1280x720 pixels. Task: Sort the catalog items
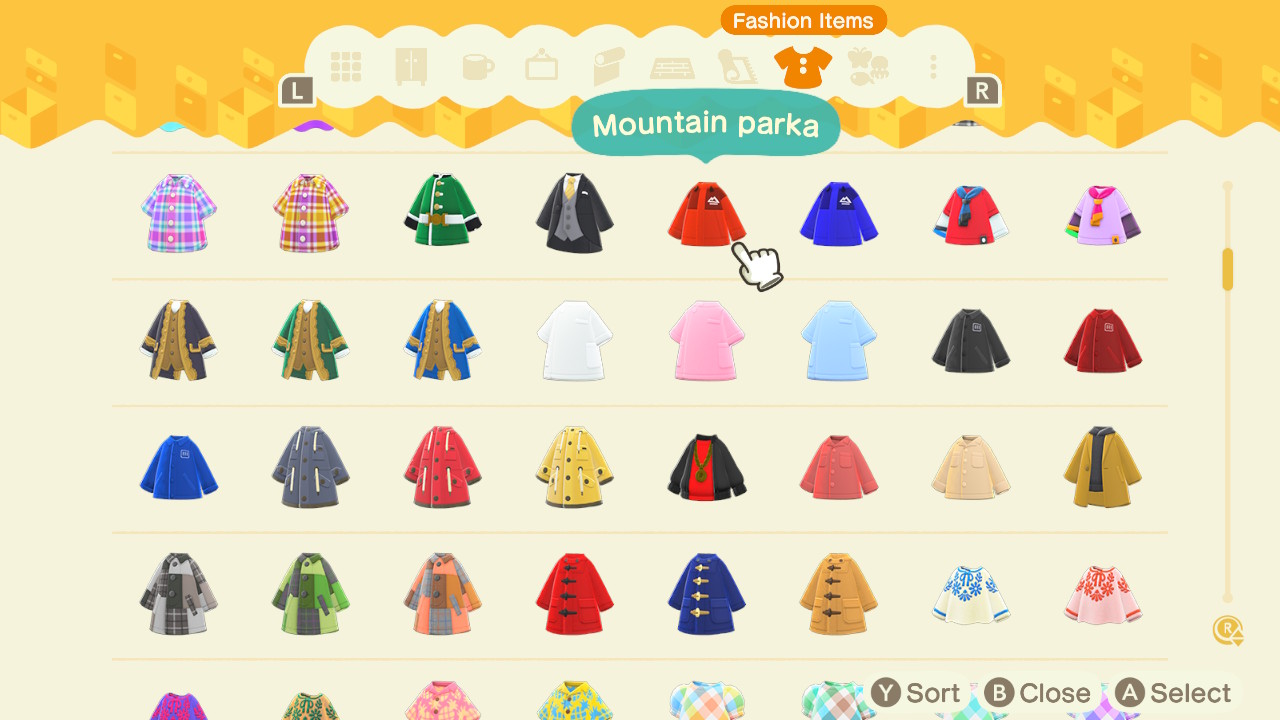pyautogui.click(x=915, y=692)
